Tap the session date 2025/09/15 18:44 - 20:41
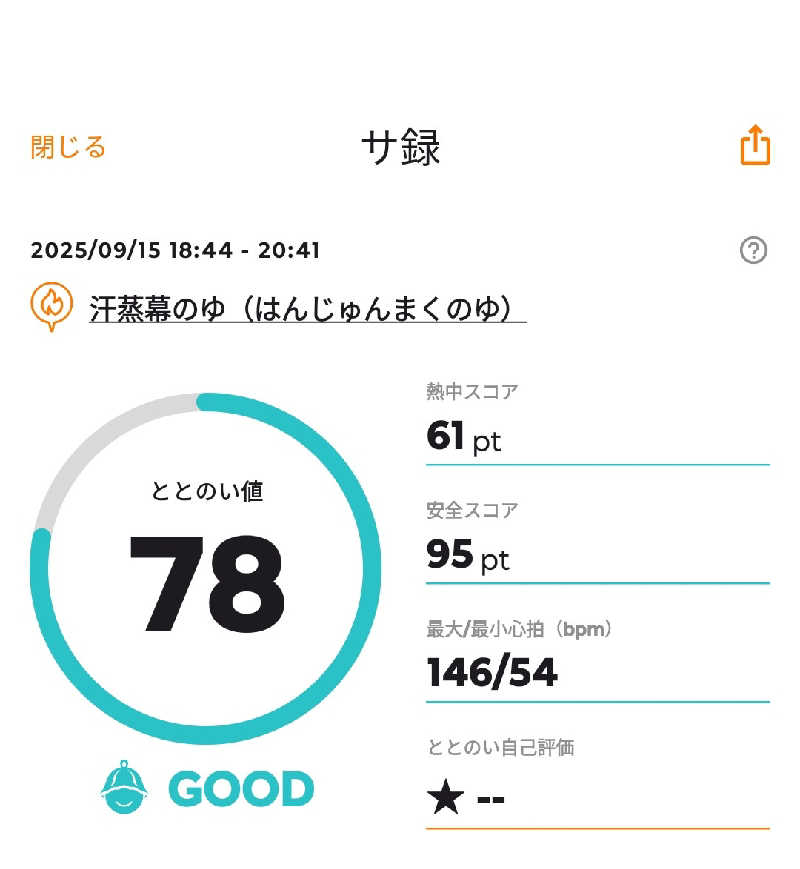The image size is (800, 869). [175, 251]
